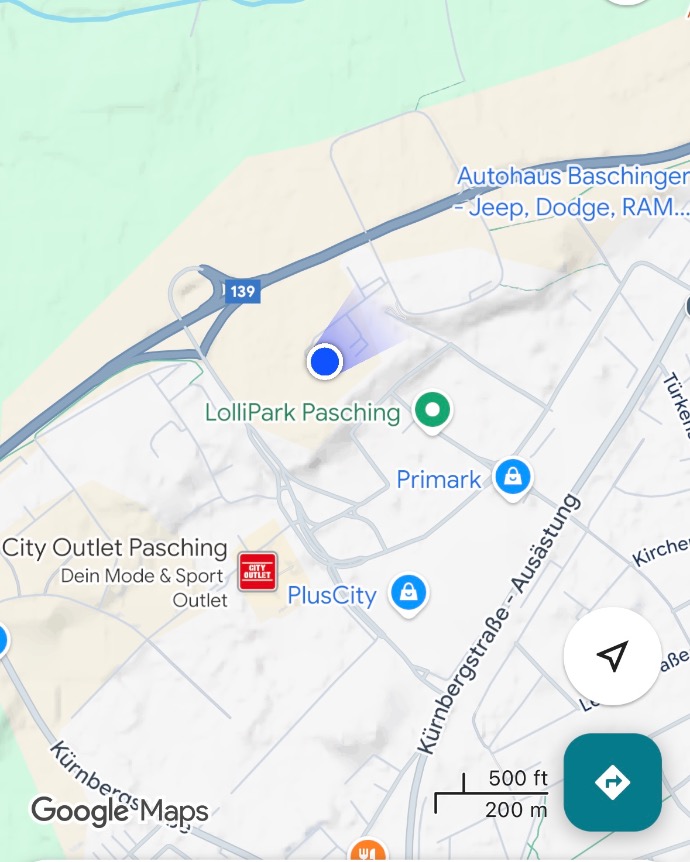Tap the PlusCity shopping pin
The image size is (690, 862).
[x=408, y=593]
